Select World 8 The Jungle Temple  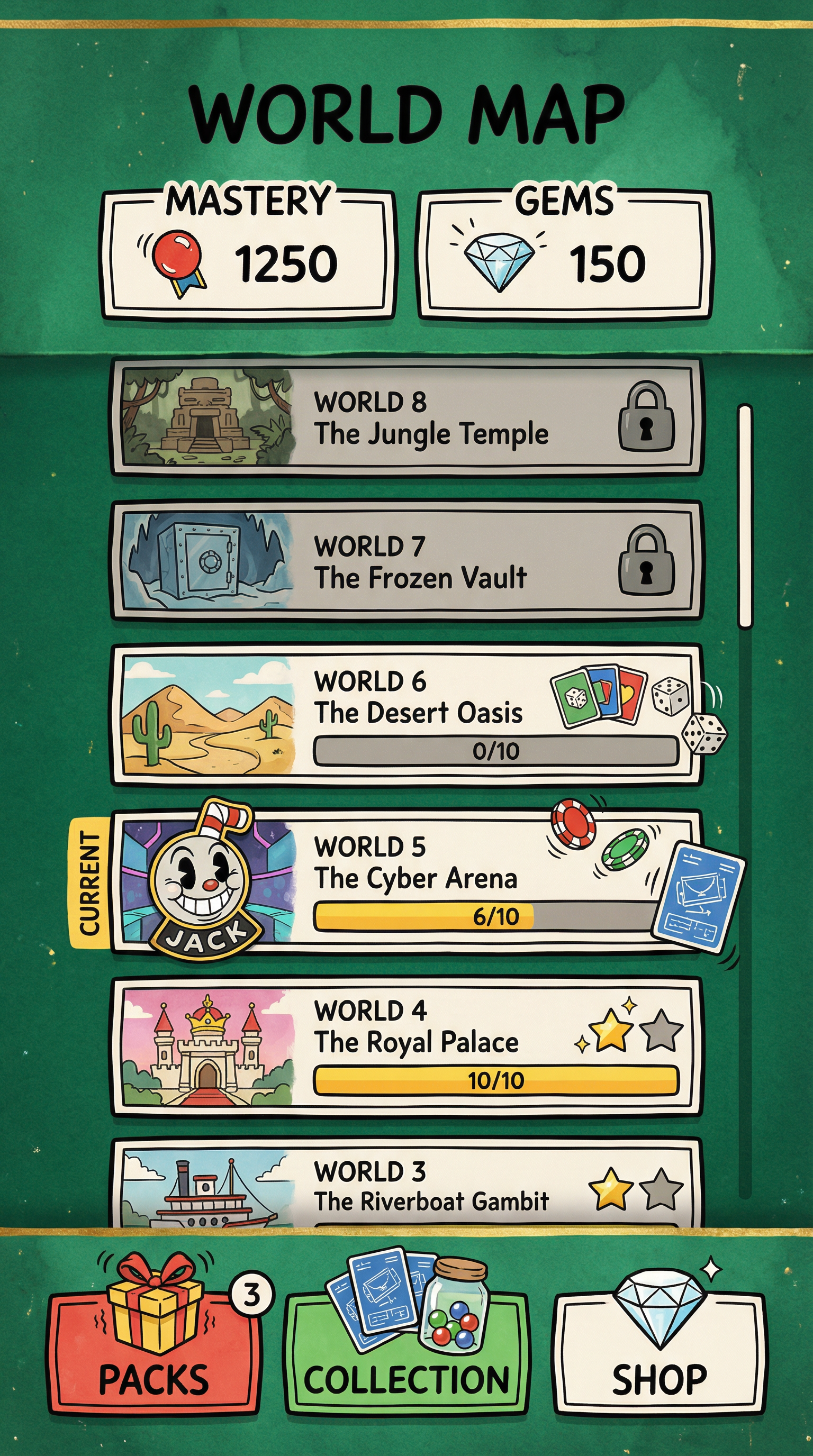pyautogui.click(x=406, y=417)
